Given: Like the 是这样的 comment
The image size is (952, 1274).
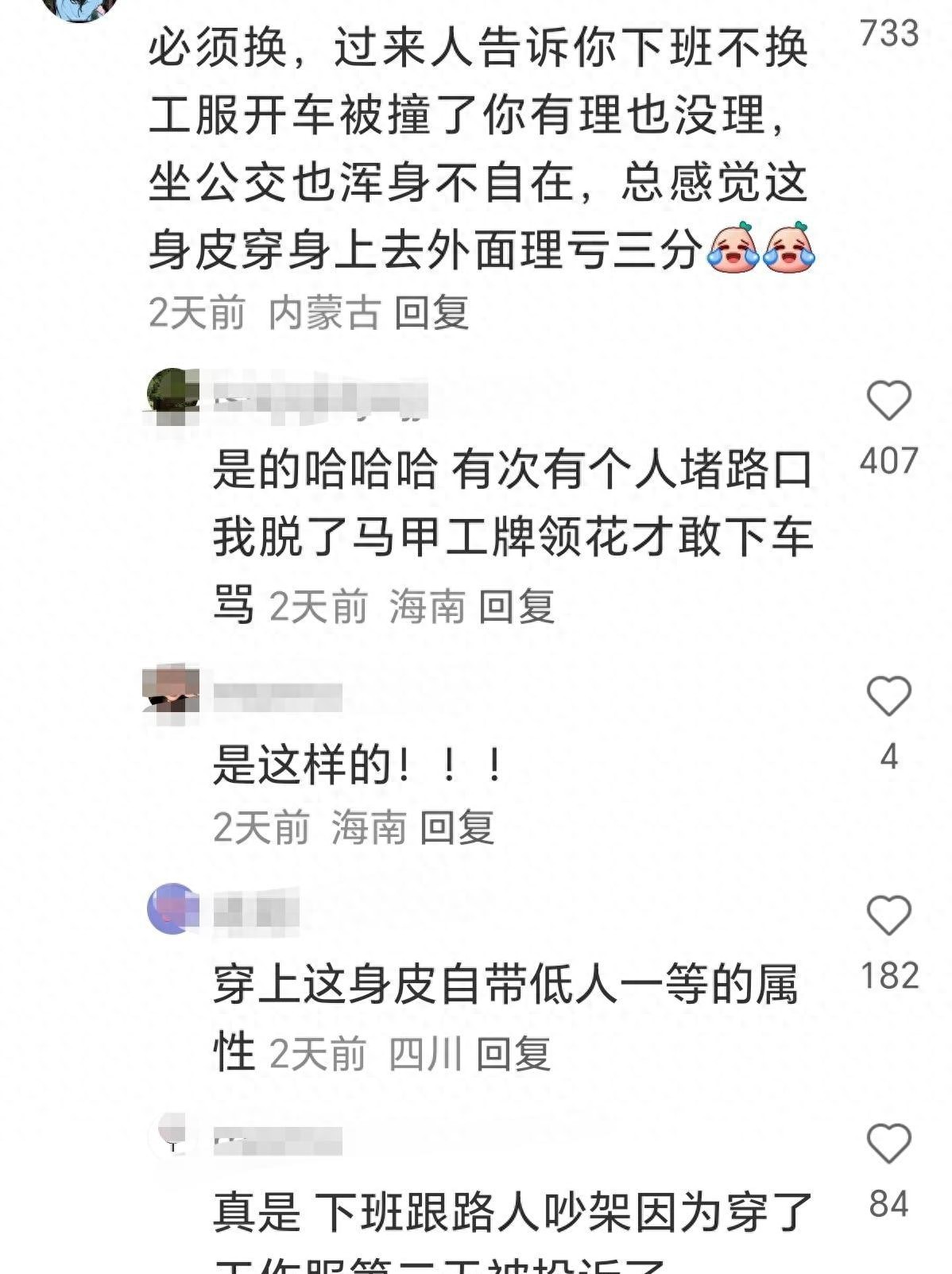Looking at the screenshot, I should (888, 696).
